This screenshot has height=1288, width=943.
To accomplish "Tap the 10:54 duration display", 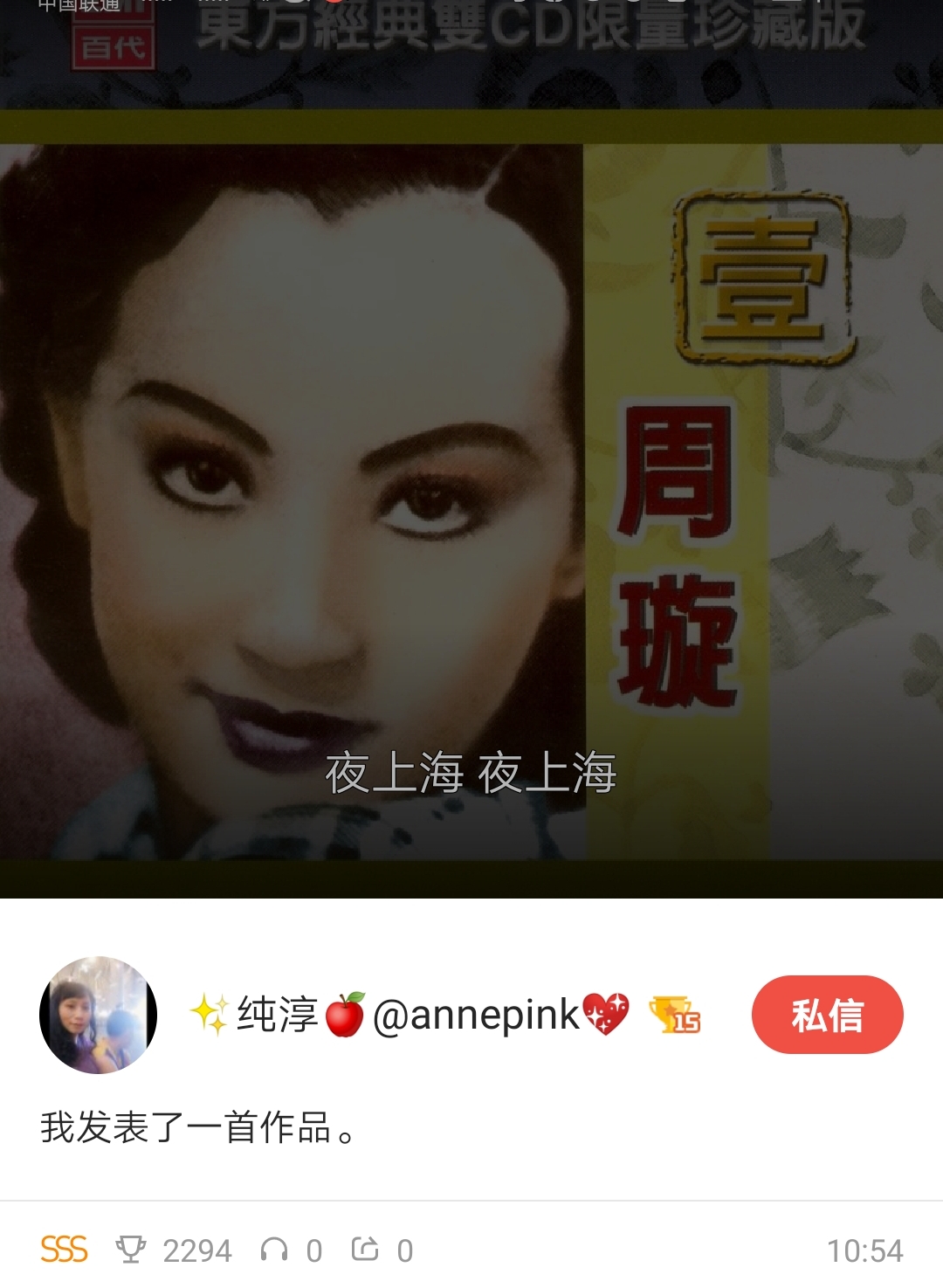I will coord(864,1252).
